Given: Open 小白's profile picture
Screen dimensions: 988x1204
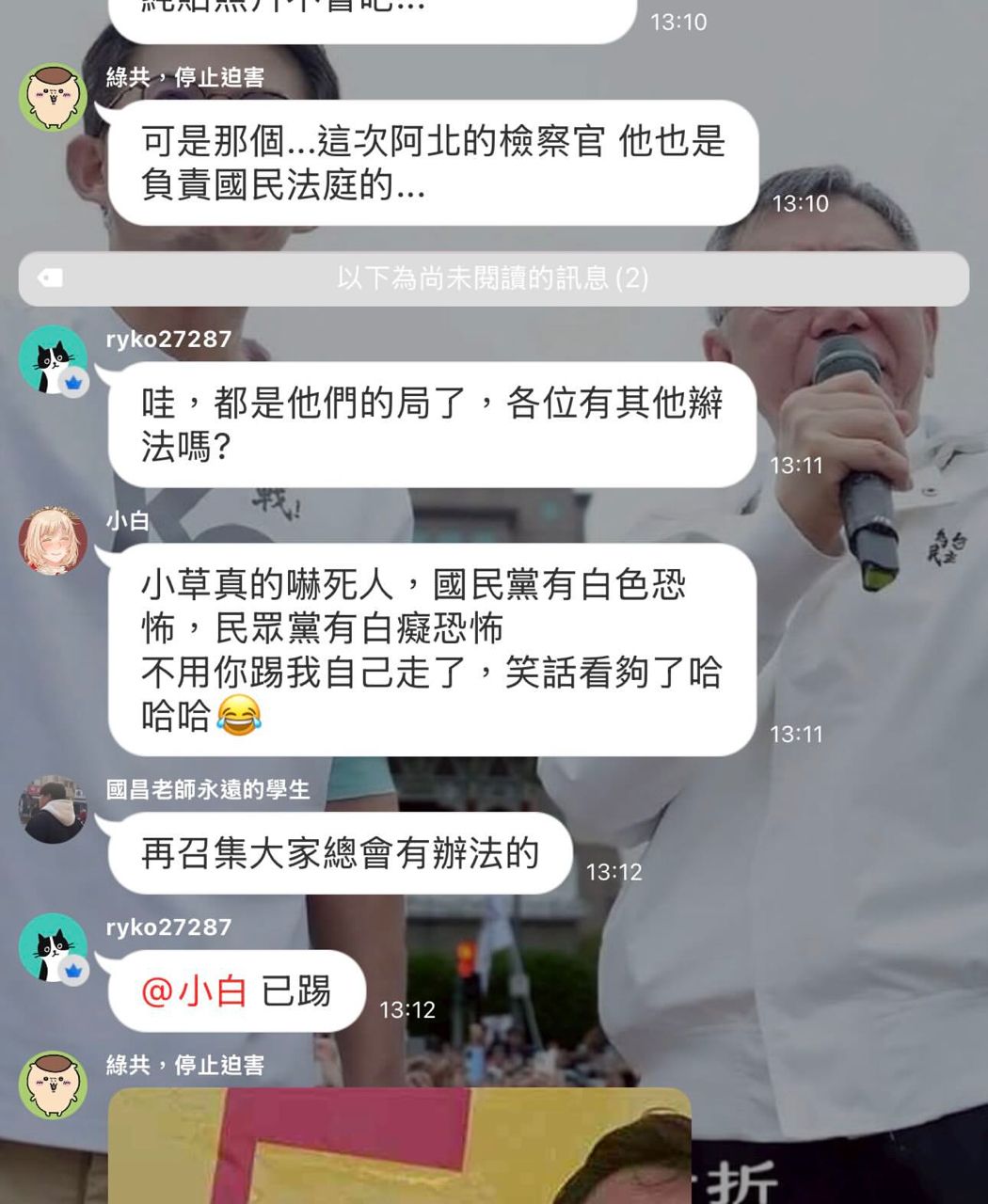Looking at the screenshot, I should 53,541.
